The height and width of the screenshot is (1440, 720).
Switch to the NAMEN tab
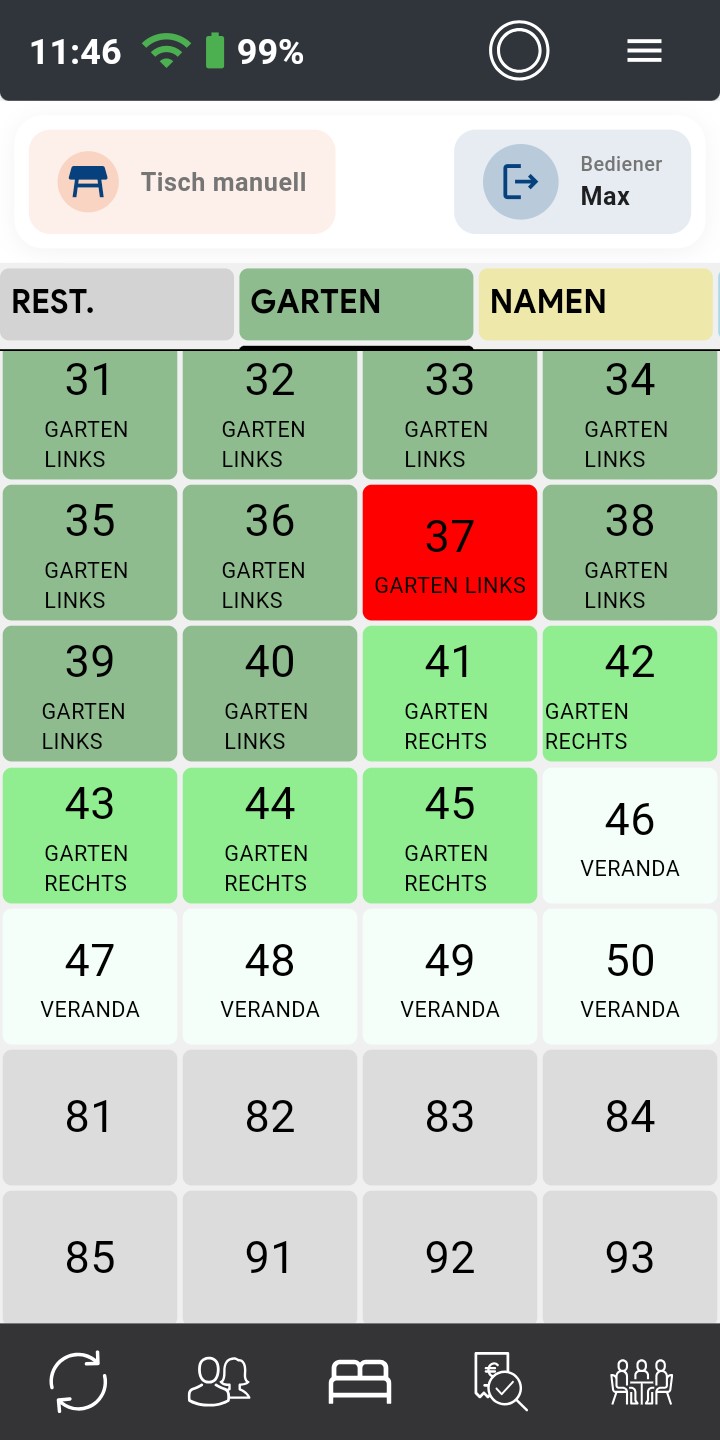596,302
